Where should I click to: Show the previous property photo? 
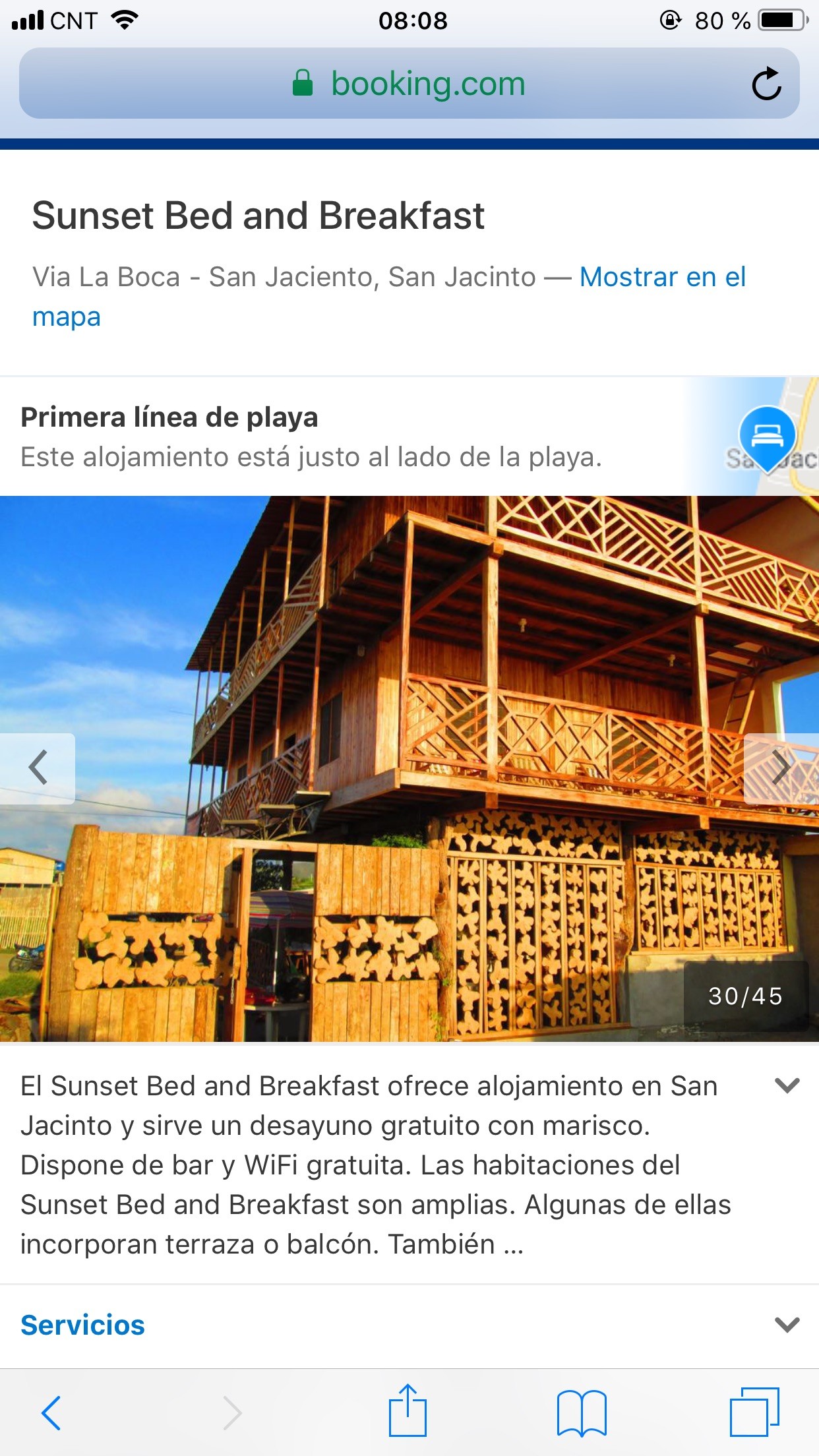click(38, 768)
